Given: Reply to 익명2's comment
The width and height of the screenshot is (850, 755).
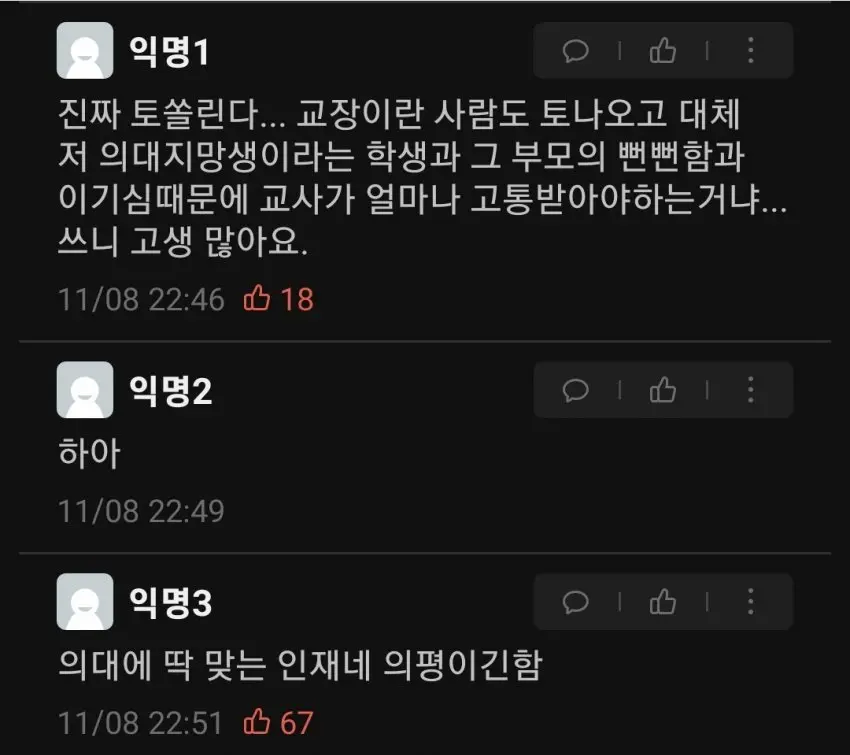Looking at the screenshot, I should (577, 390).
